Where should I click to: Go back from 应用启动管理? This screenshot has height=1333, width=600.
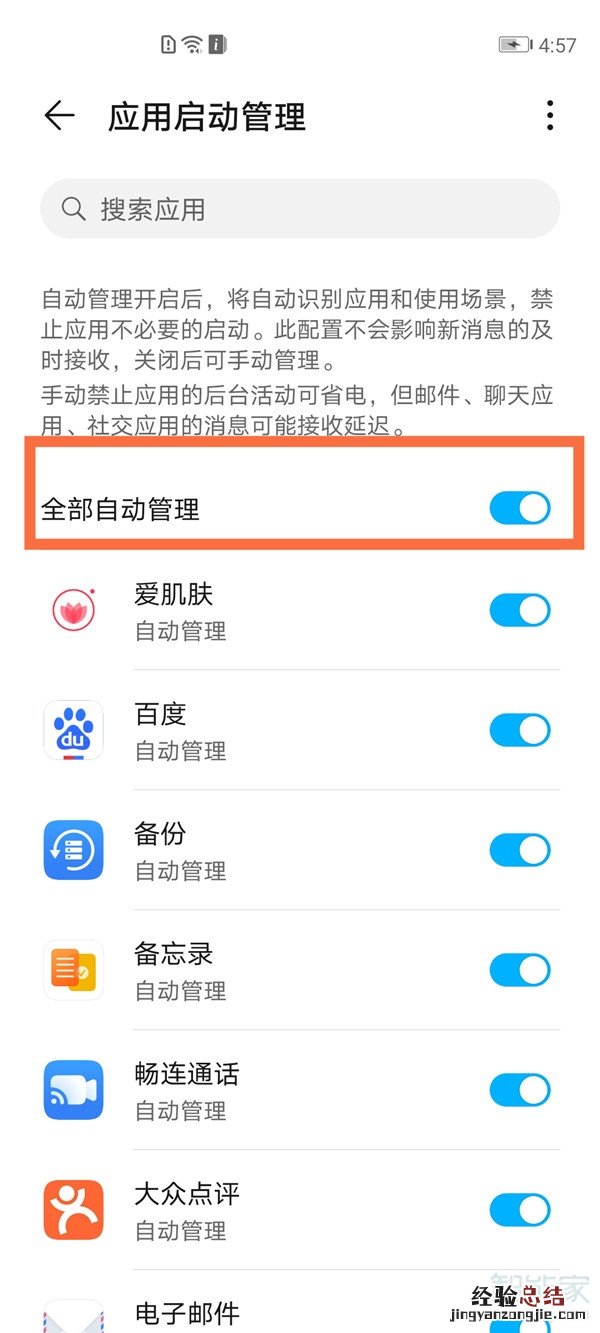point(60,116)
